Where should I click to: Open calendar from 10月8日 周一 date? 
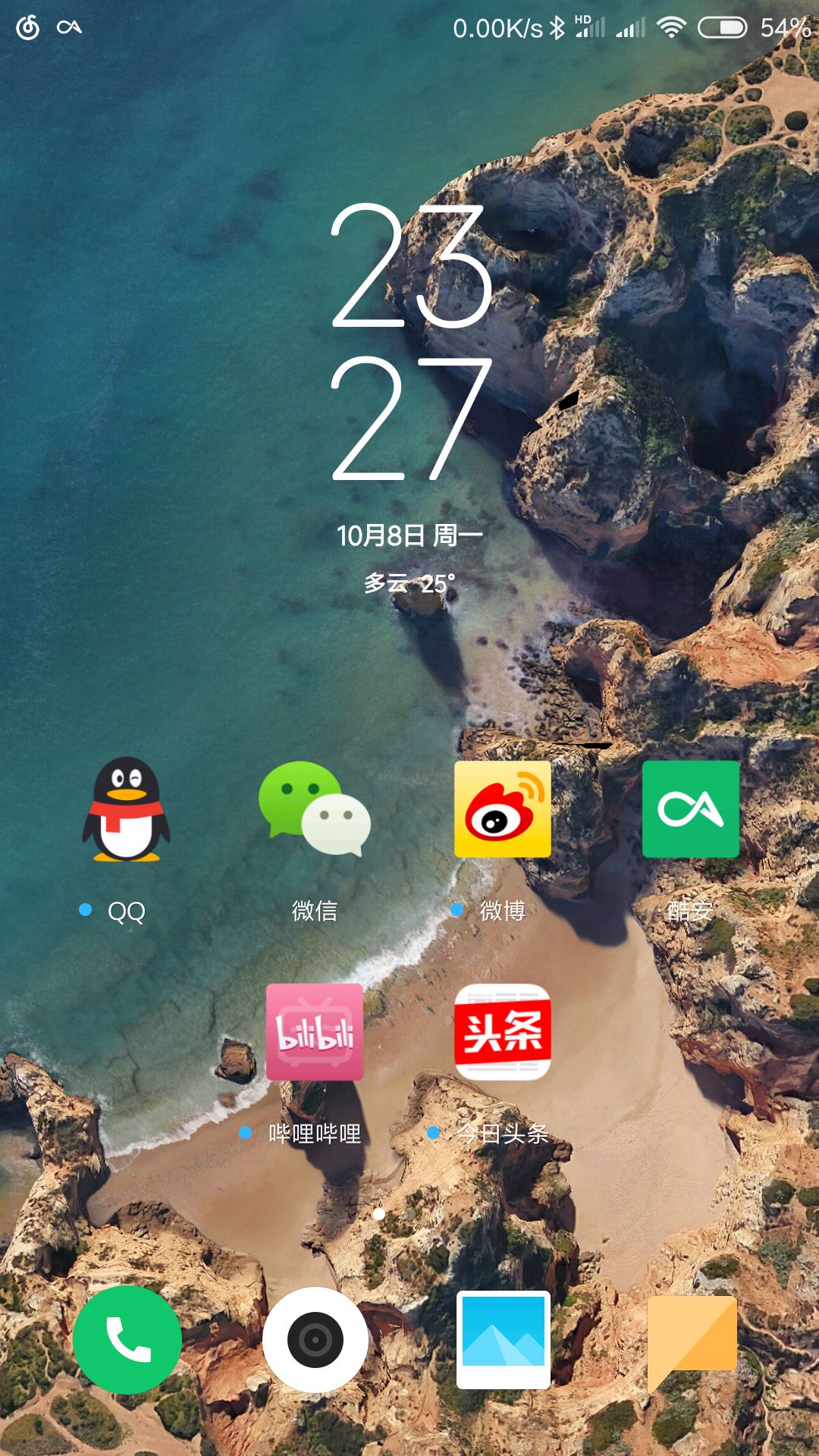[409, 536]
